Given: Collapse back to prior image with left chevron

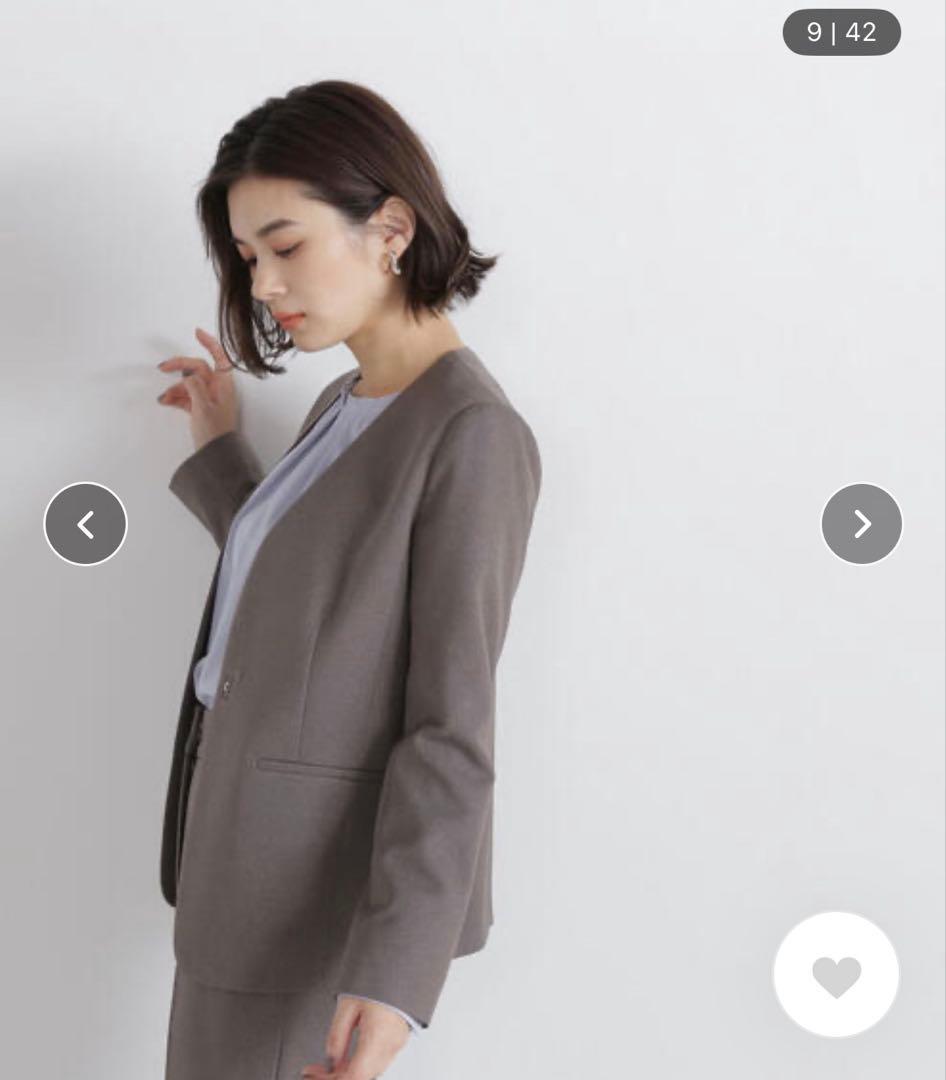Looking at the screenshot, I should pyautogui.click(x=85, y=523).
